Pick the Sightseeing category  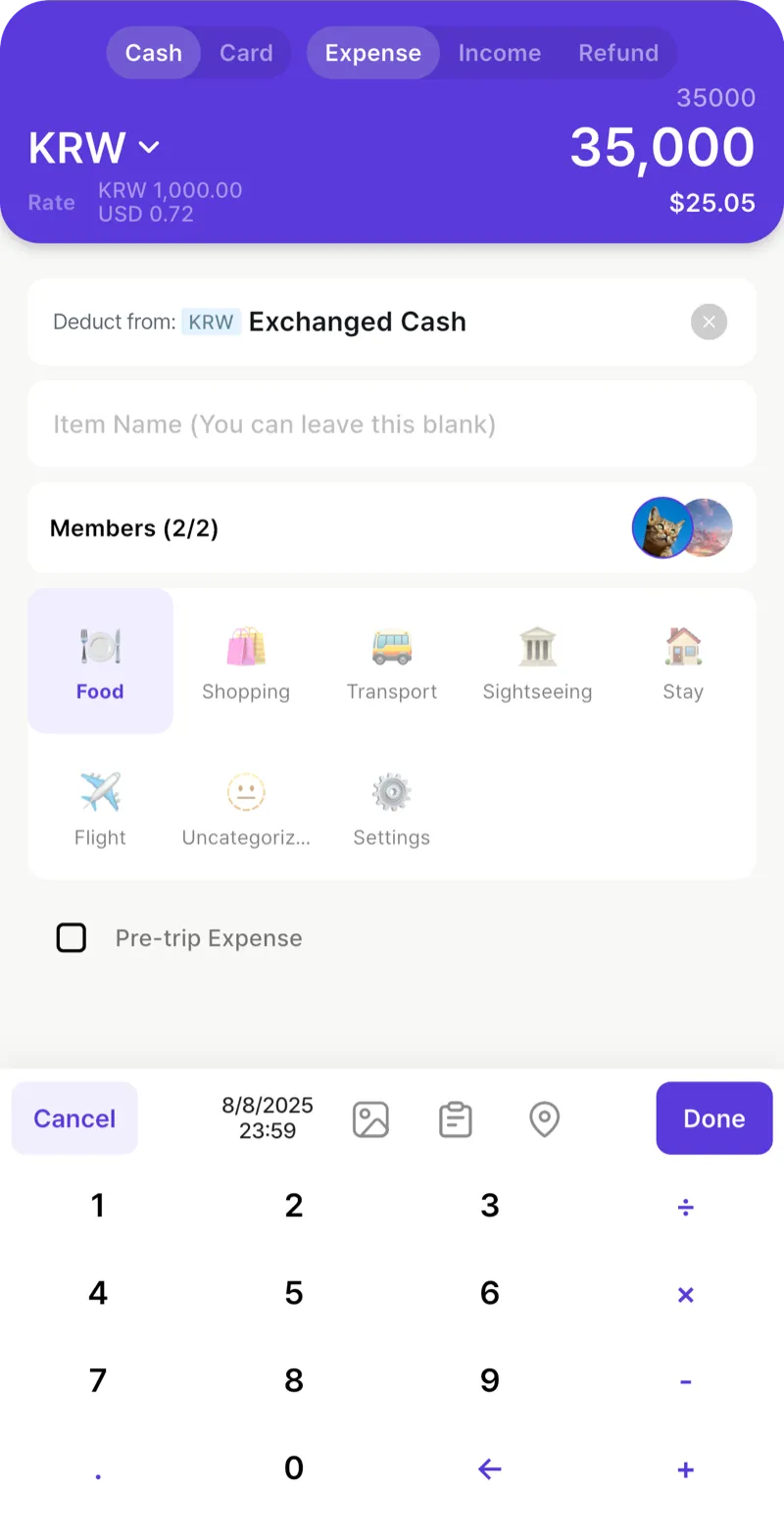click(x=537, y=663)
